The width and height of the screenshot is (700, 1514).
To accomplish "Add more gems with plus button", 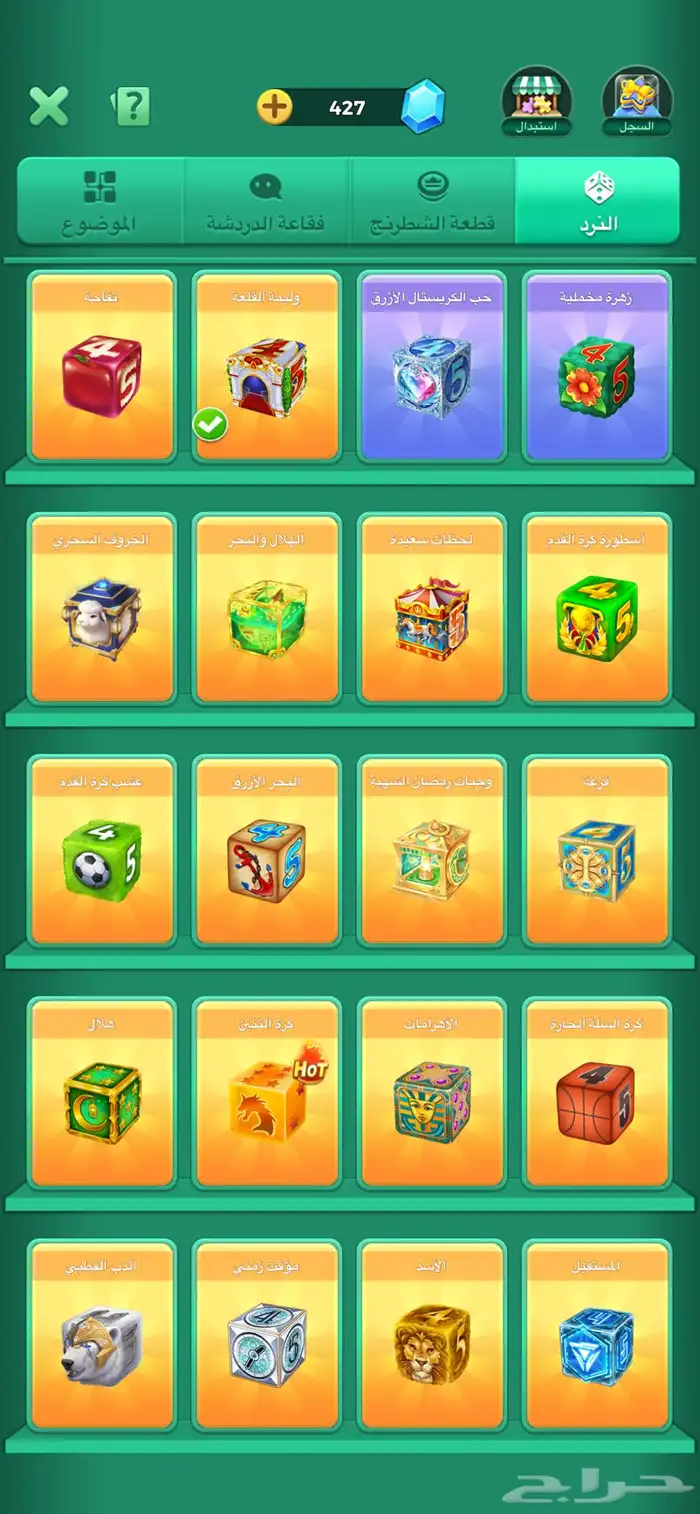I will click(275, 107).
